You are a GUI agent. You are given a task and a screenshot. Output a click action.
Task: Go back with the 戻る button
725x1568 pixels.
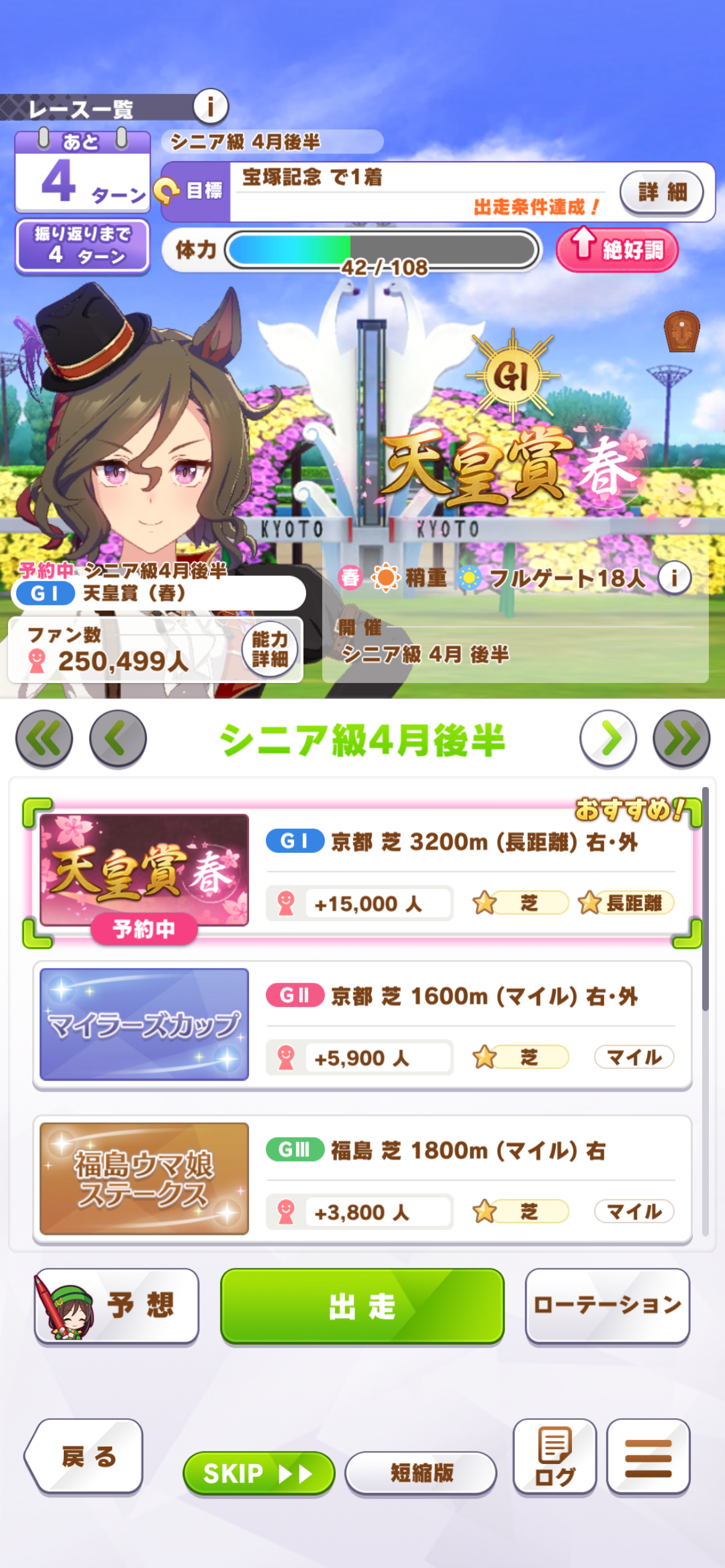click(x=84, y=1457)
